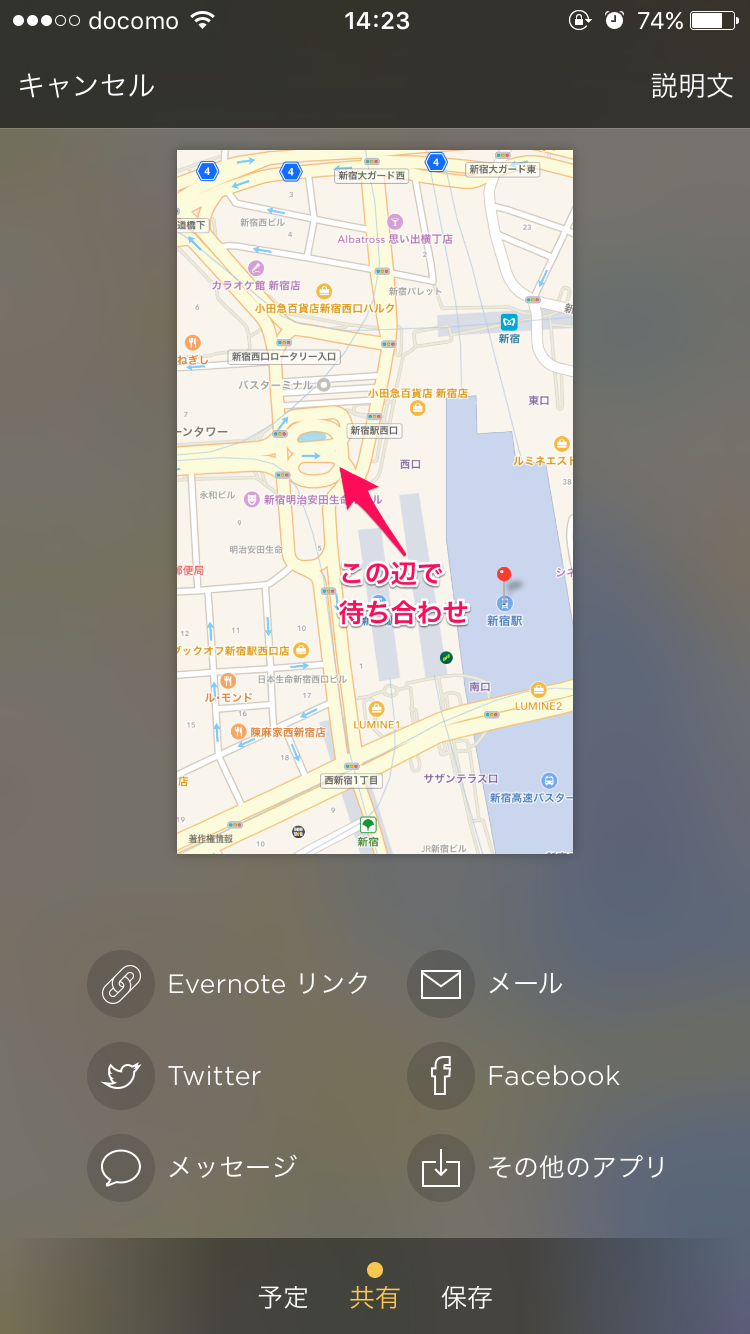Switch to the 保存 tab
The image size is (750, 1334).
(467, 1297)
